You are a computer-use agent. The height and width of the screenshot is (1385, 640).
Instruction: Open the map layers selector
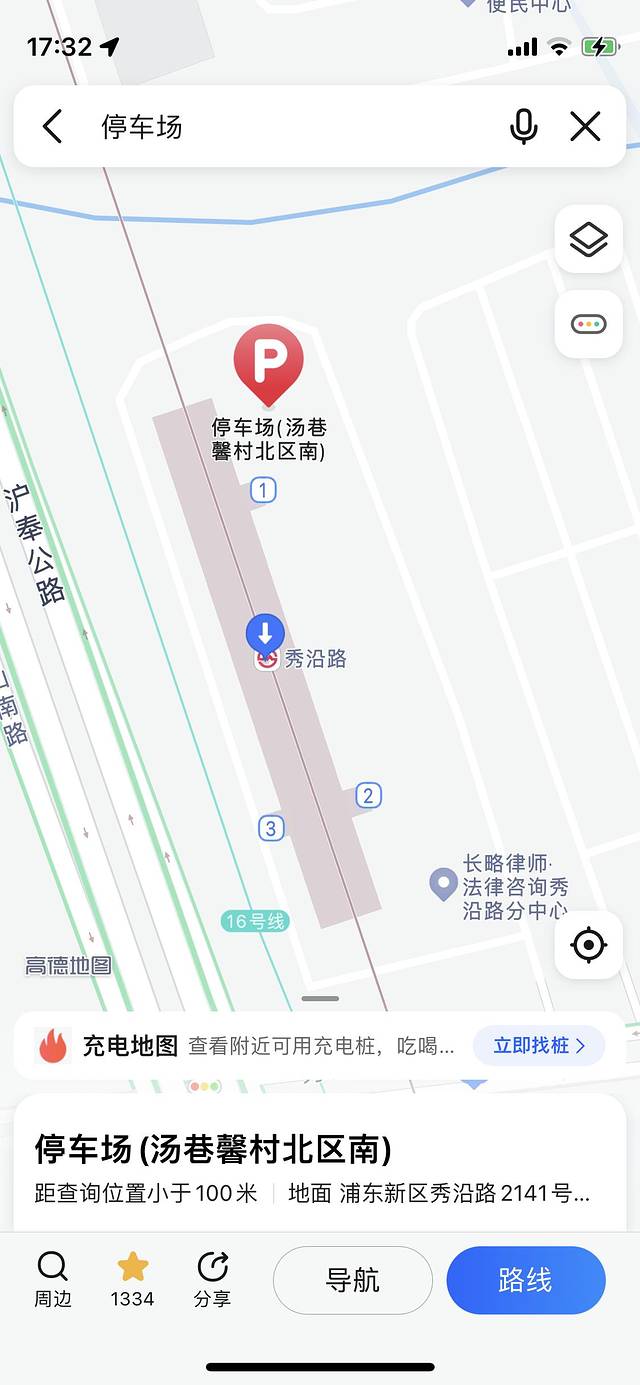(x=588, y=240)
